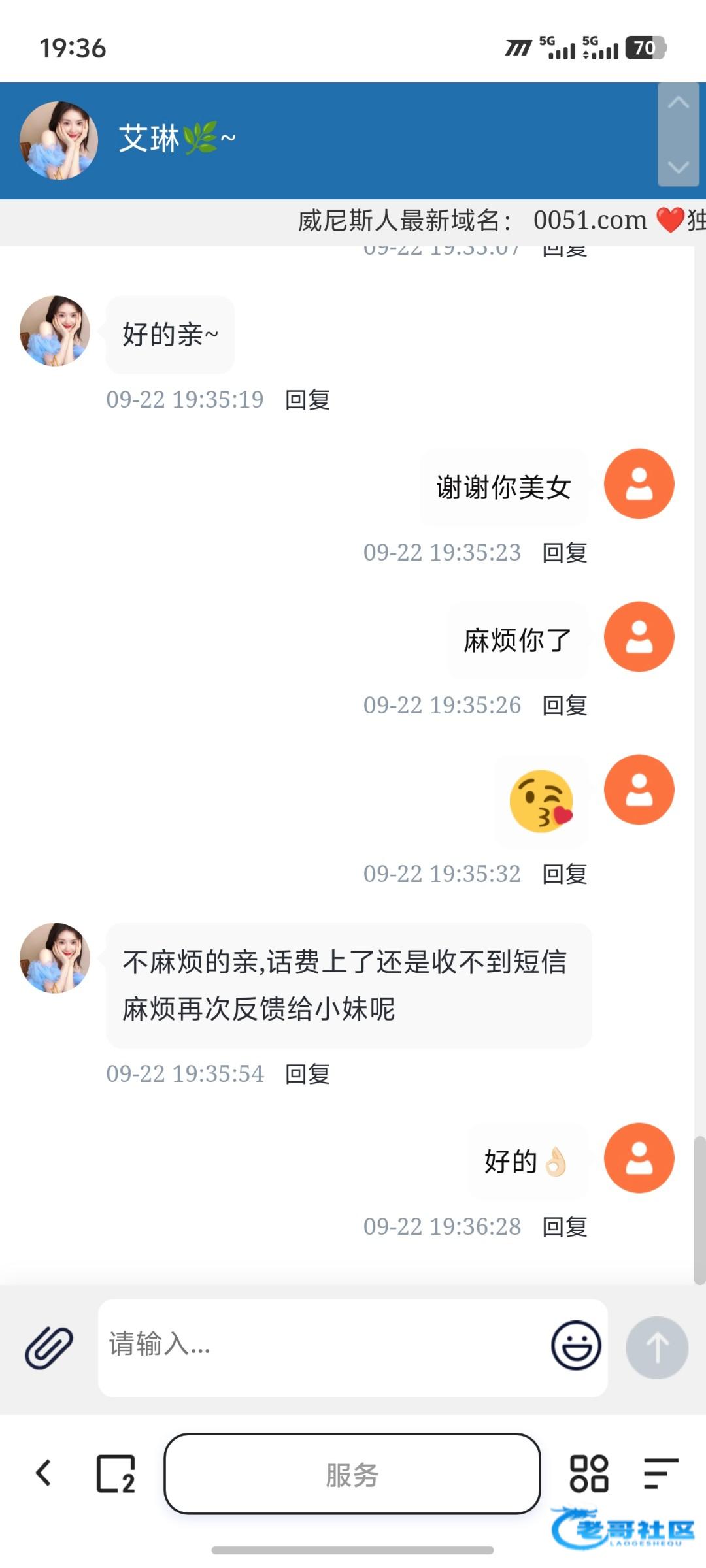
Task: Open the emoji picker
Action: coord(576,1345)
